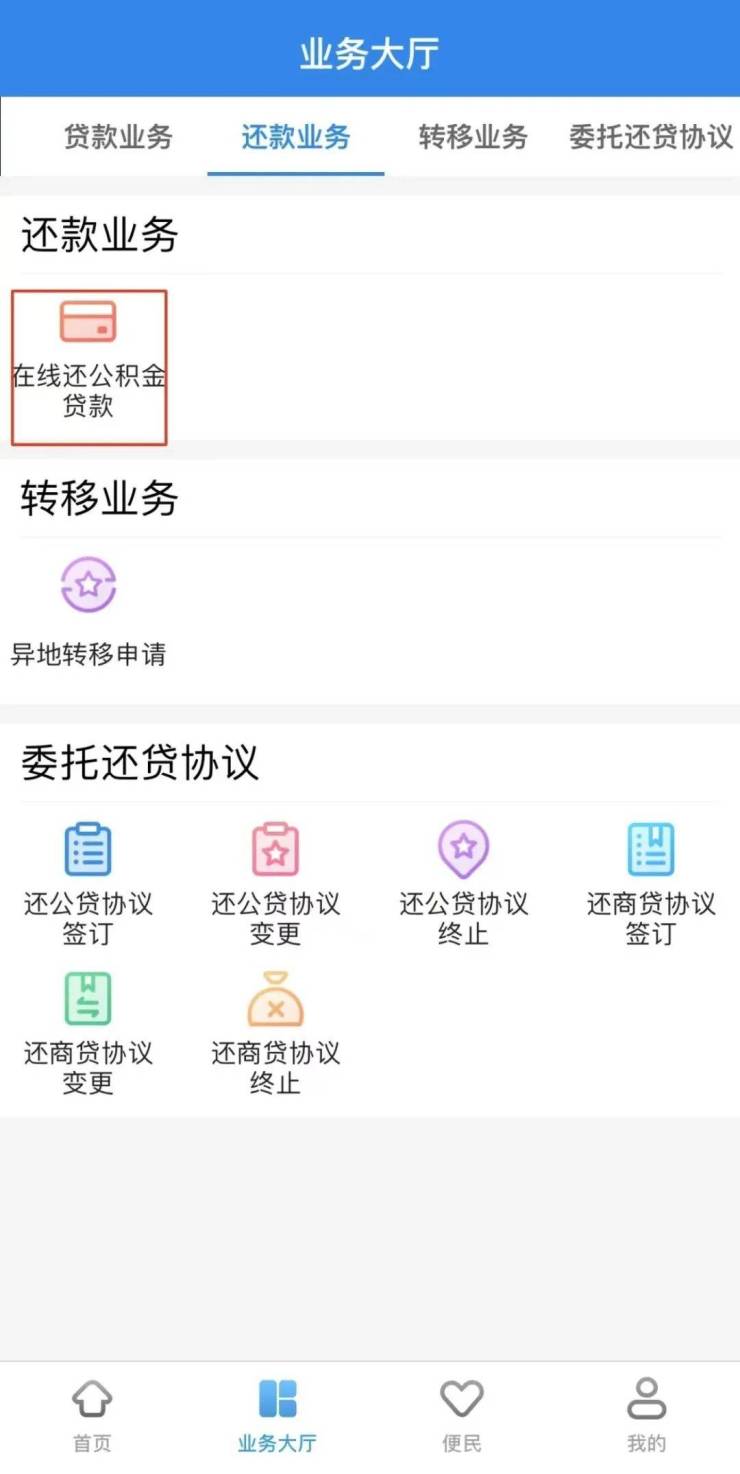
Task: Open 还商贷协议变更
Action: coord(88,1032)
